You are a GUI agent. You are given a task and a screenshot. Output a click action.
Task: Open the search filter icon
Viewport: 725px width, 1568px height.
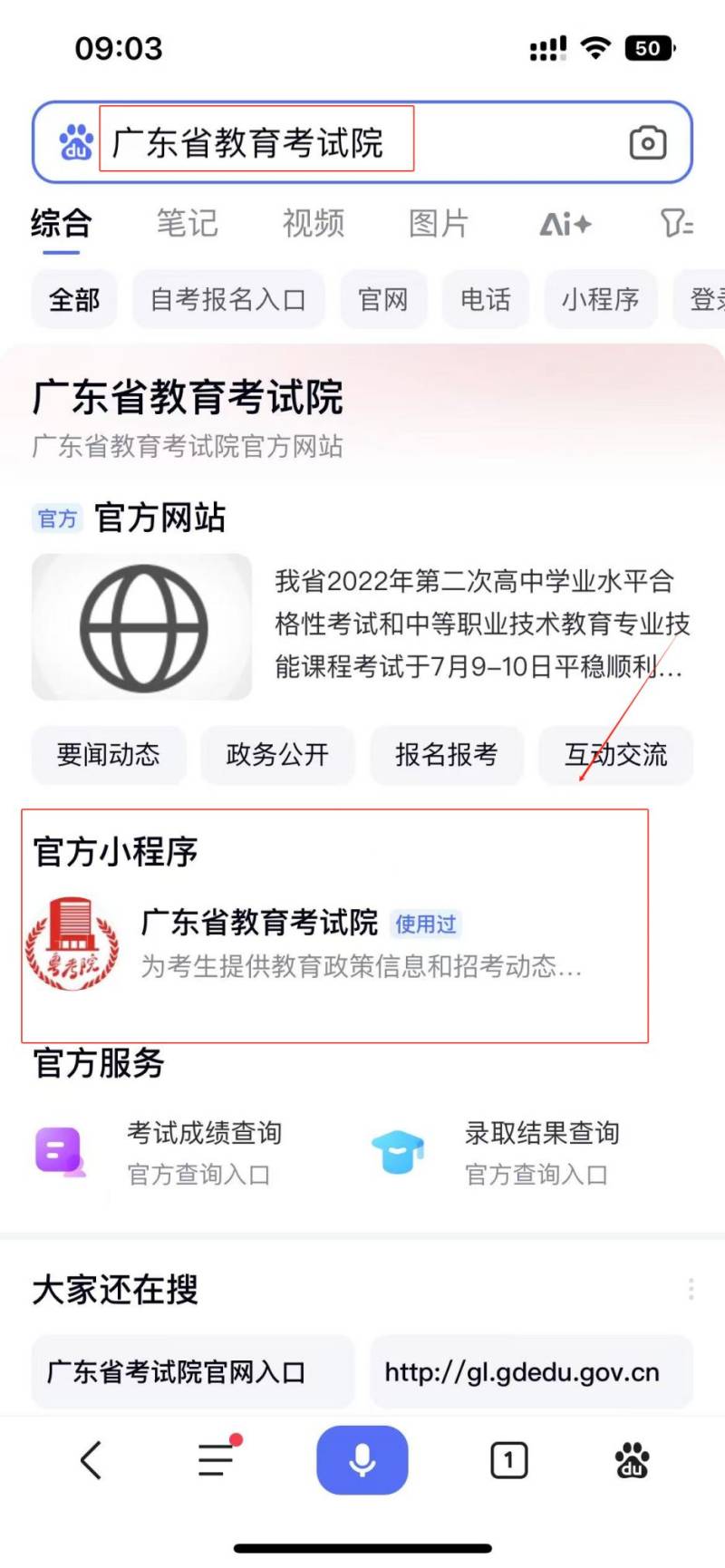coord(676,223)
